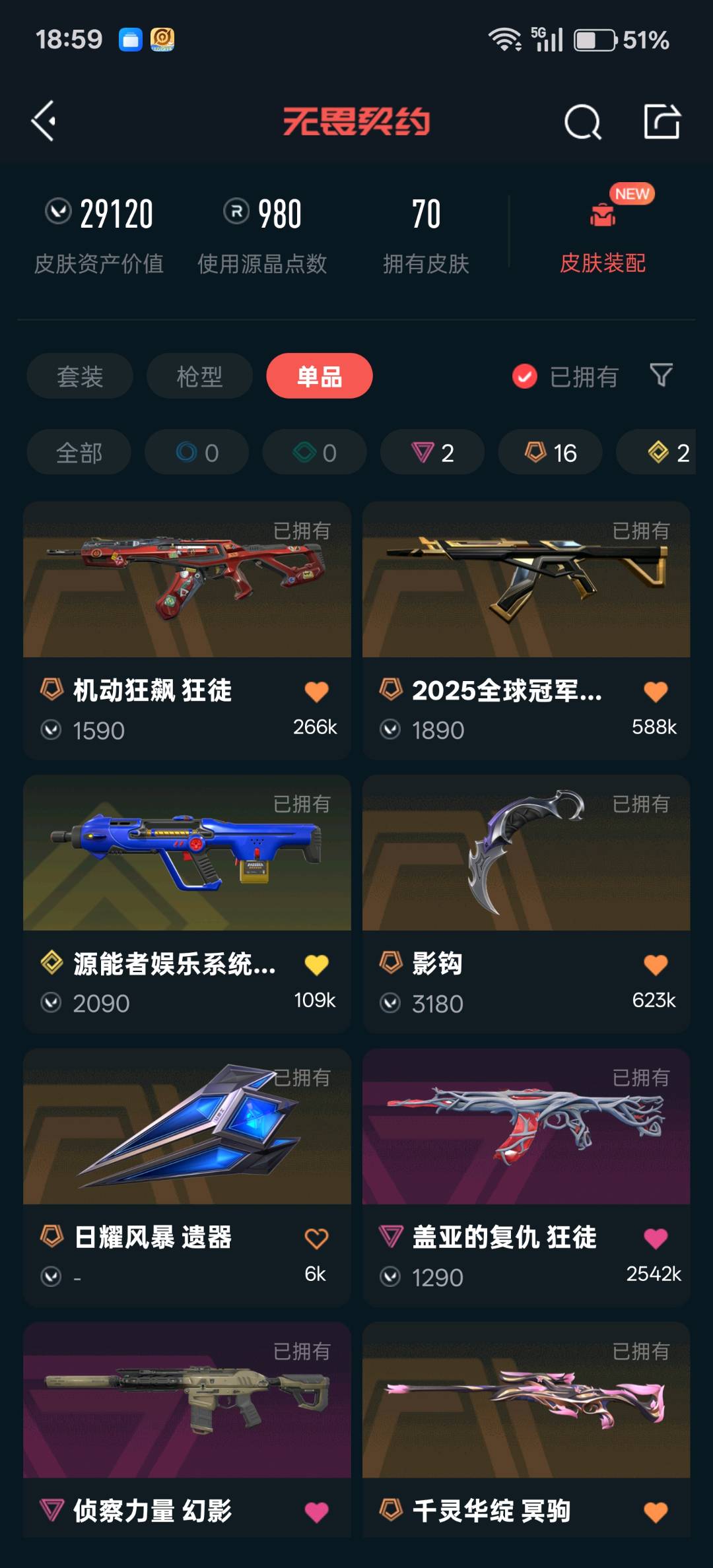The width and height of the screenshot is (713, 1568).
Task: View the 影钩 knife skin card
Action: tap(526, 871)
